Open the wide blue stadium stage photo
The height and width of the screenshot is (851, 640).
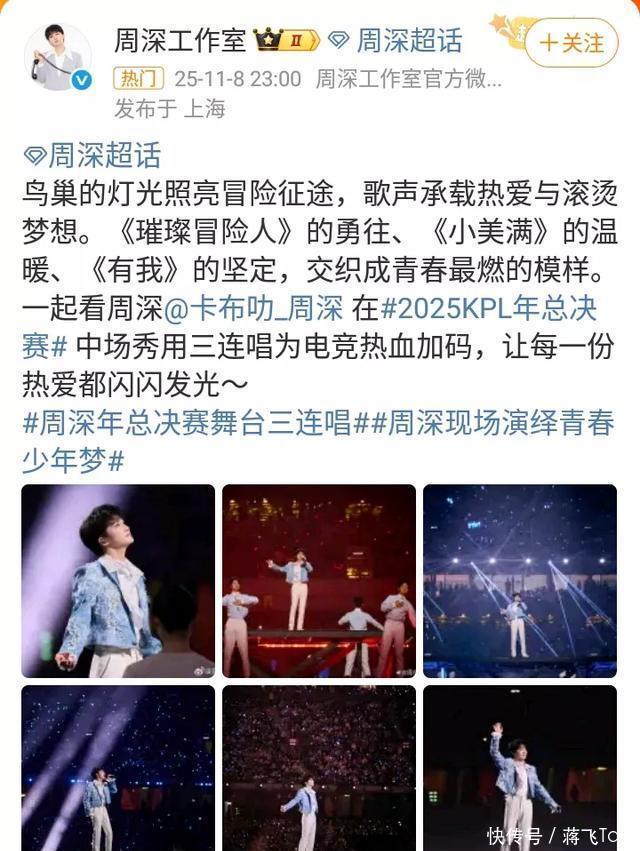(520, 581)
